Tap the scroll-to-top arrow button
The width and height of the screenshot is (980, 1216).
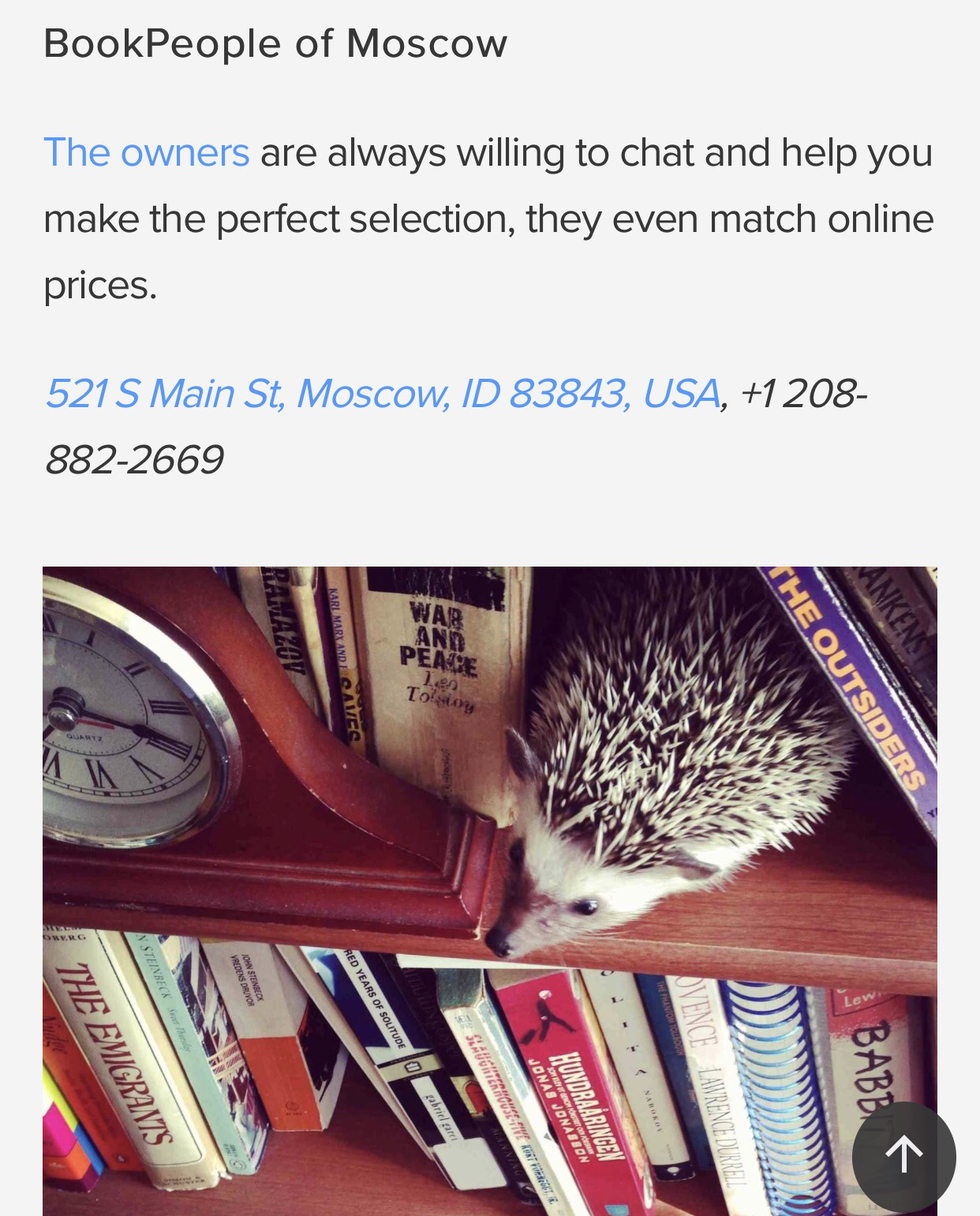pos(903,1156)
